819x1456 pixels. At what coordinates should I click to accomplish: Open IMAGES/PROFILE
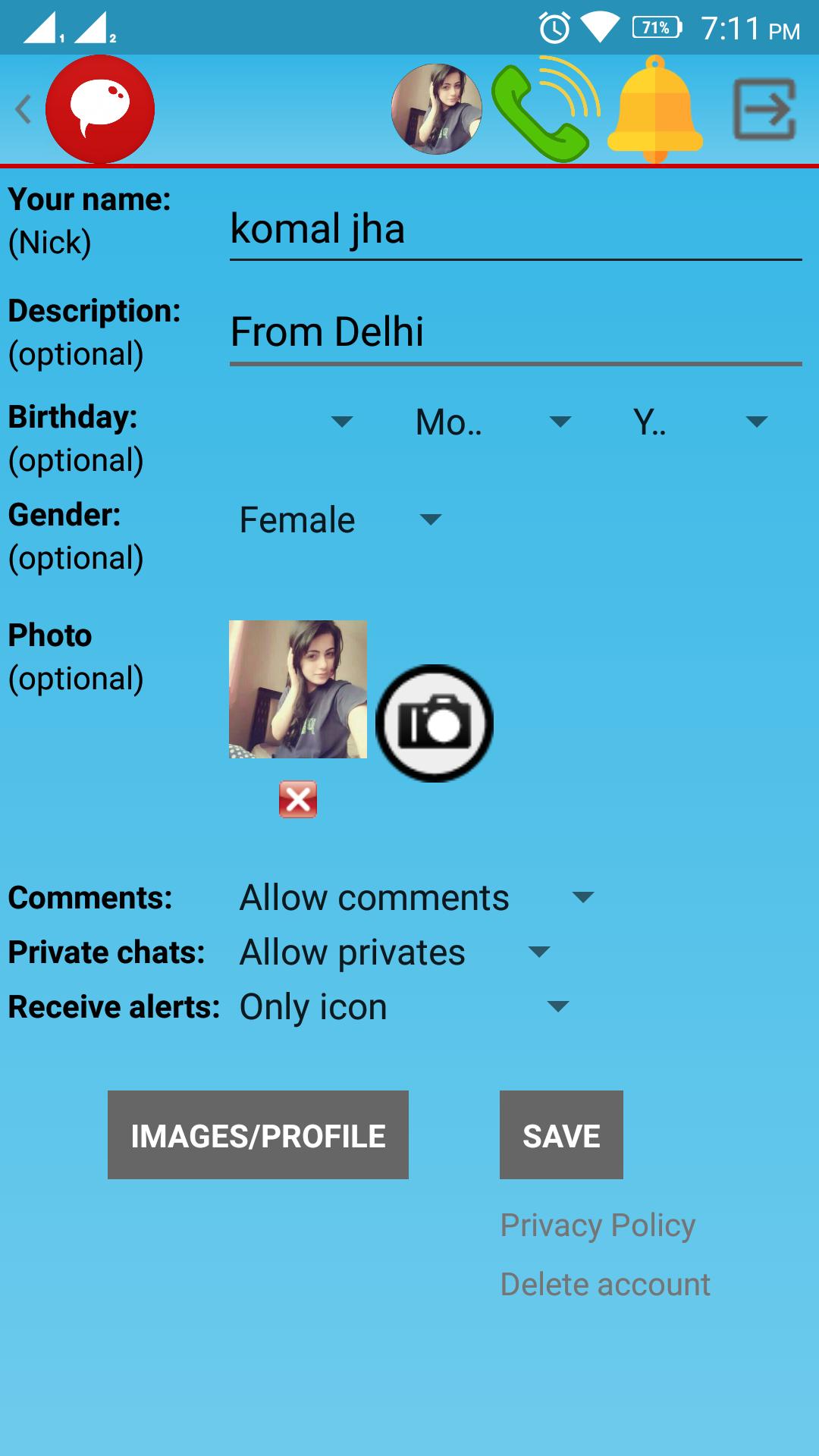pos(258,1135)
